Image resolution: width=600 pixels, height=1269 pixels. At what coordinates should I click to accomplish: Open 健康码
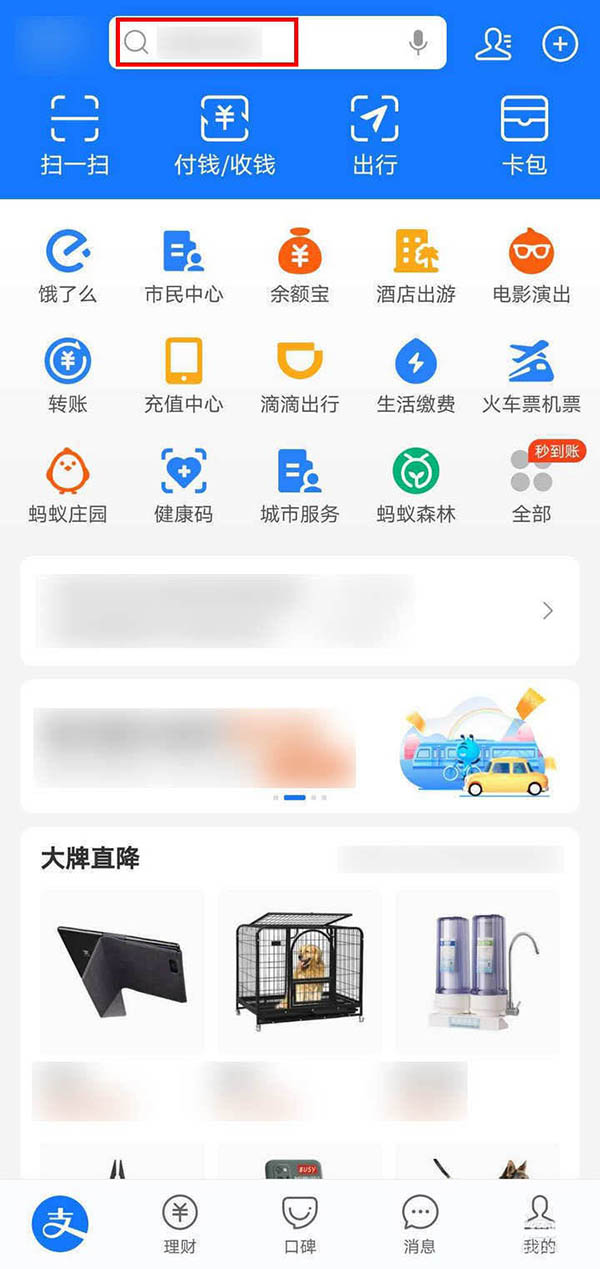(x=184, y=484)
